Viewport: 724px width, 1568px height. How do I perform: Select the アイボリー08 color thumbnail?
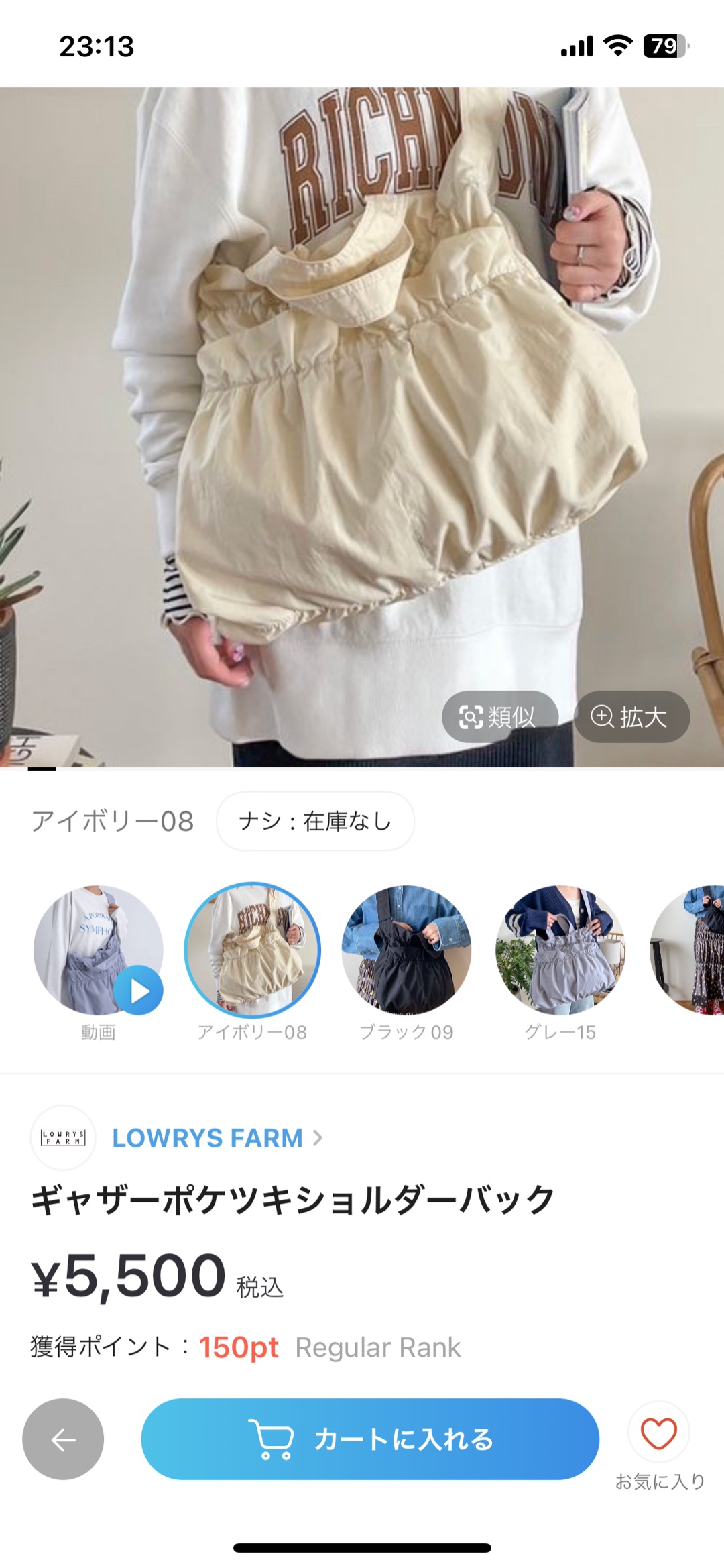point(252,950)
